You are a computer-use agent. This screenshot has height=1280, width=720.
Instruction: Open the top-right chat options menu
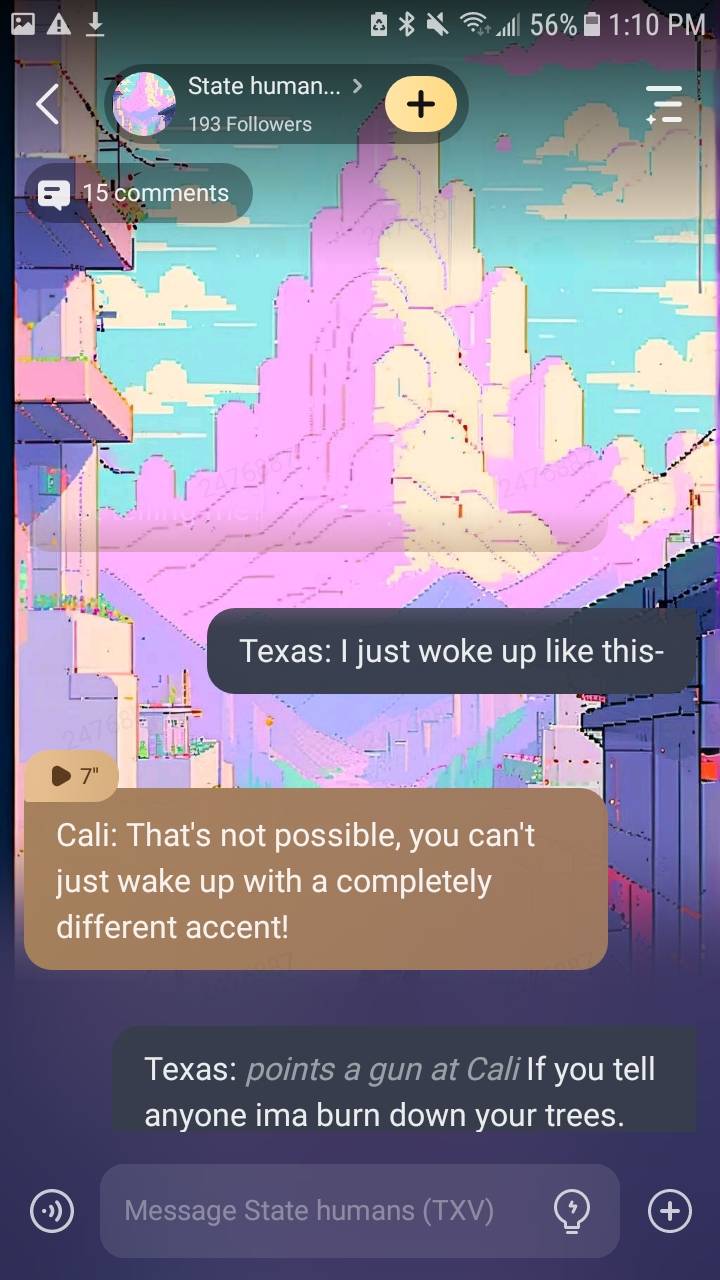click(664, 104)
